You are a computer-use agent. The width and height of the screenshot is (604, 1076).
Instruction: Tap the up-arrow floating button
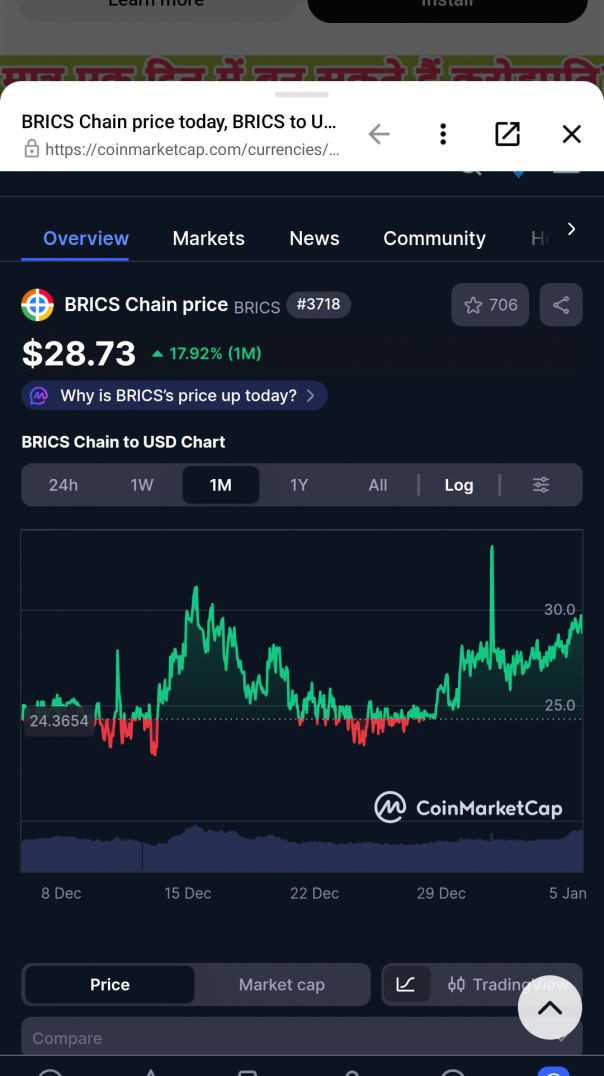(550, 1008)
